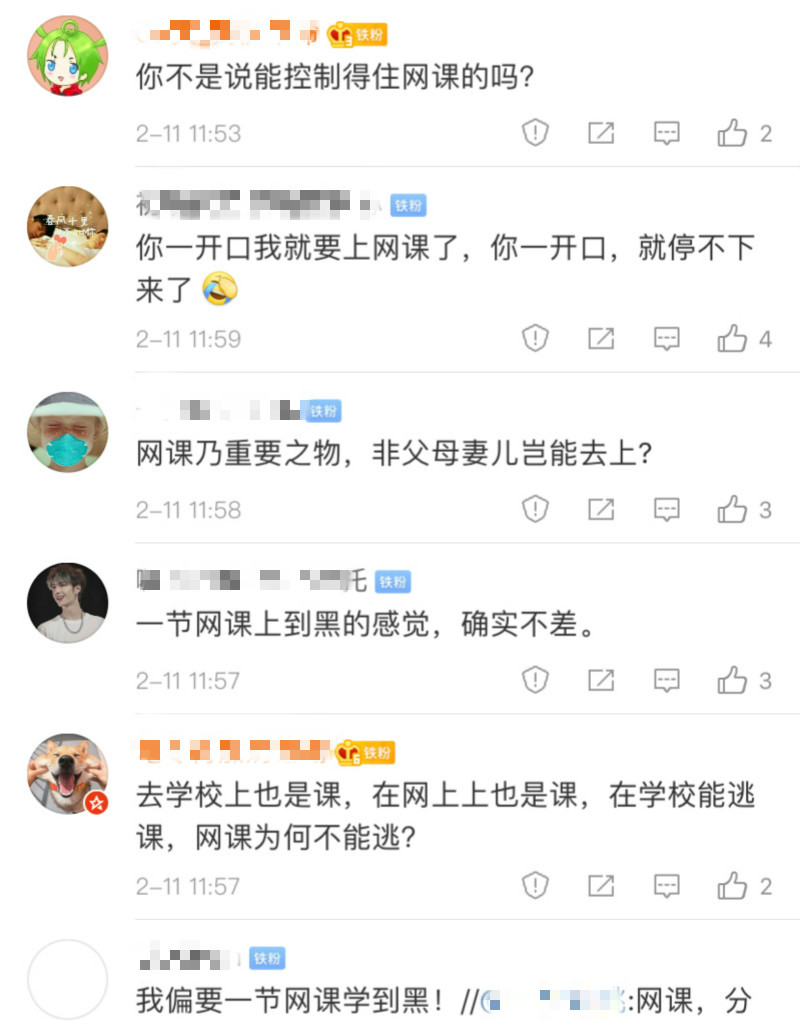800x1028 pixels.
Task: Report the comment posted at 2-11 11:53
Action: point(536,133)
